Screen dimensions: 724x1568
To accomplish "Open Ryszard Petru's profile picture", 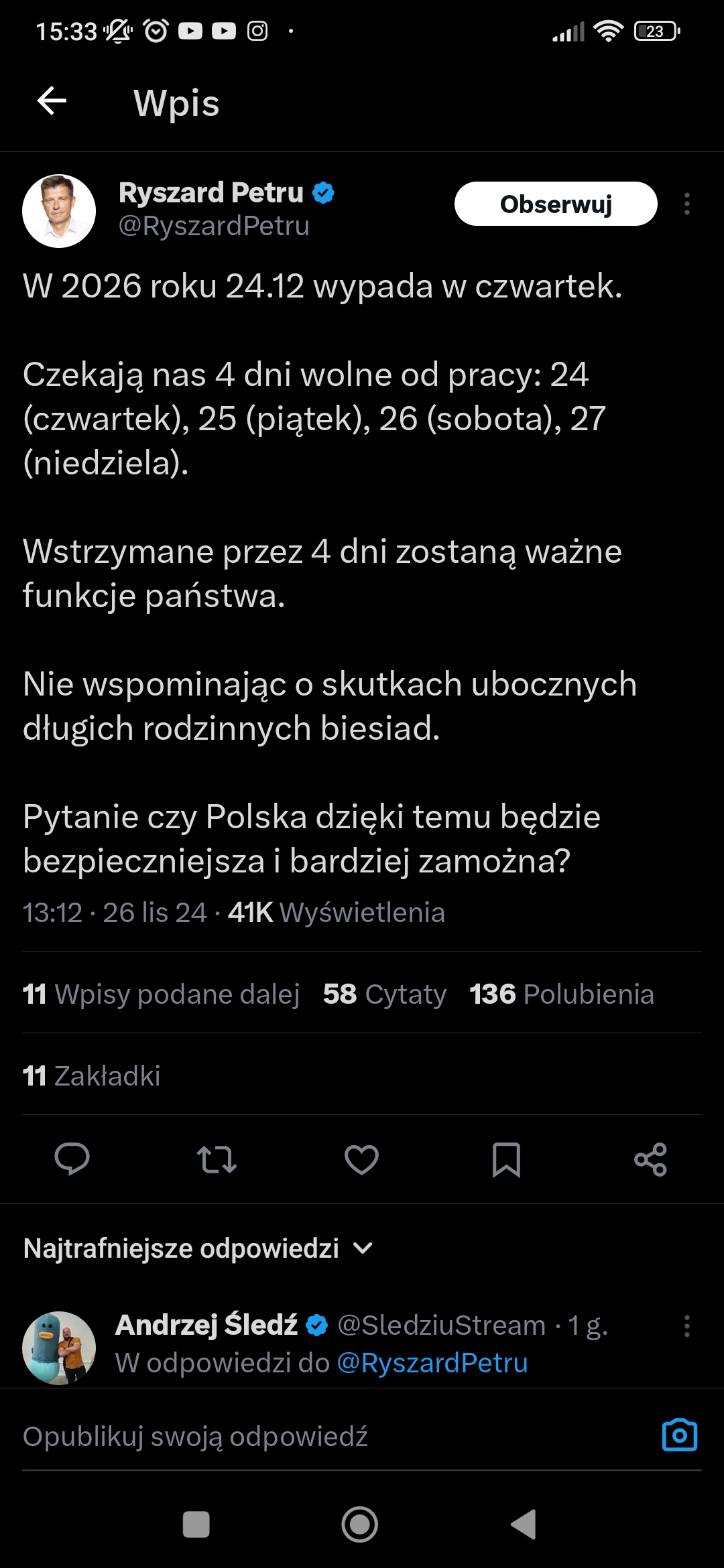I will (59, 211).
